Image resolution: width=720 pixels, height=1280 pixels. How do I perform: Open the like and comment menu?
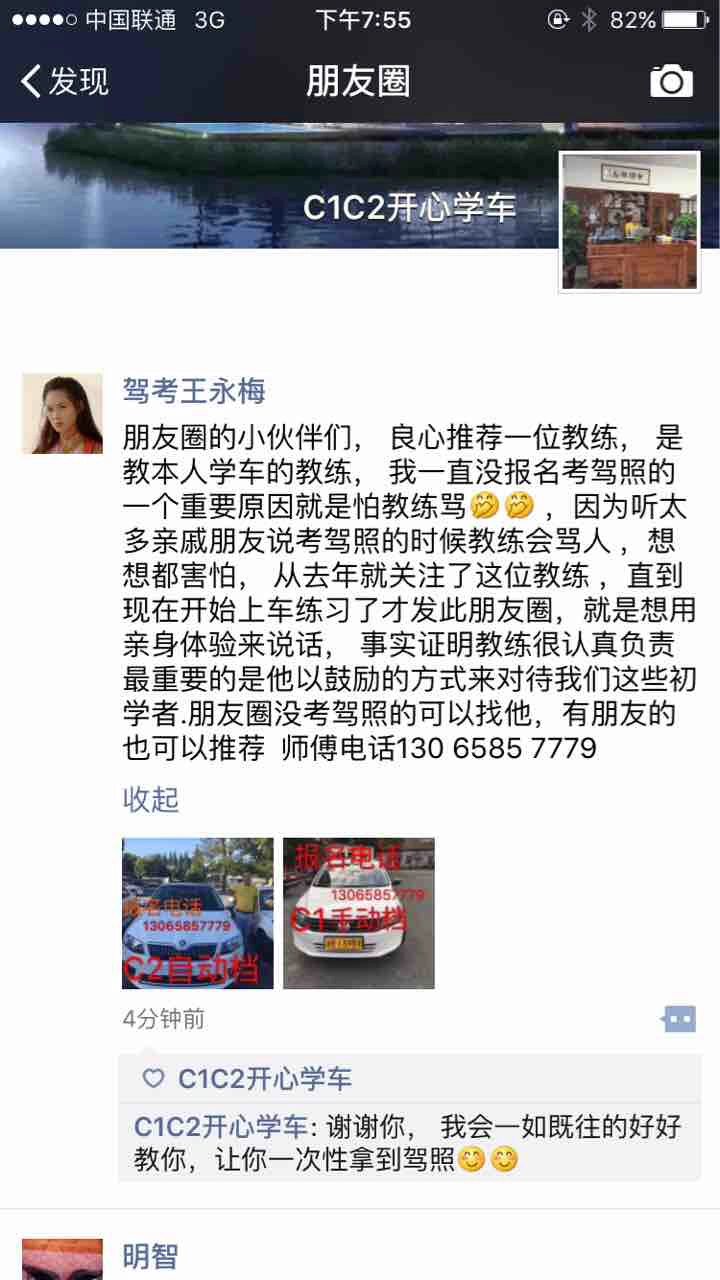678,1019
